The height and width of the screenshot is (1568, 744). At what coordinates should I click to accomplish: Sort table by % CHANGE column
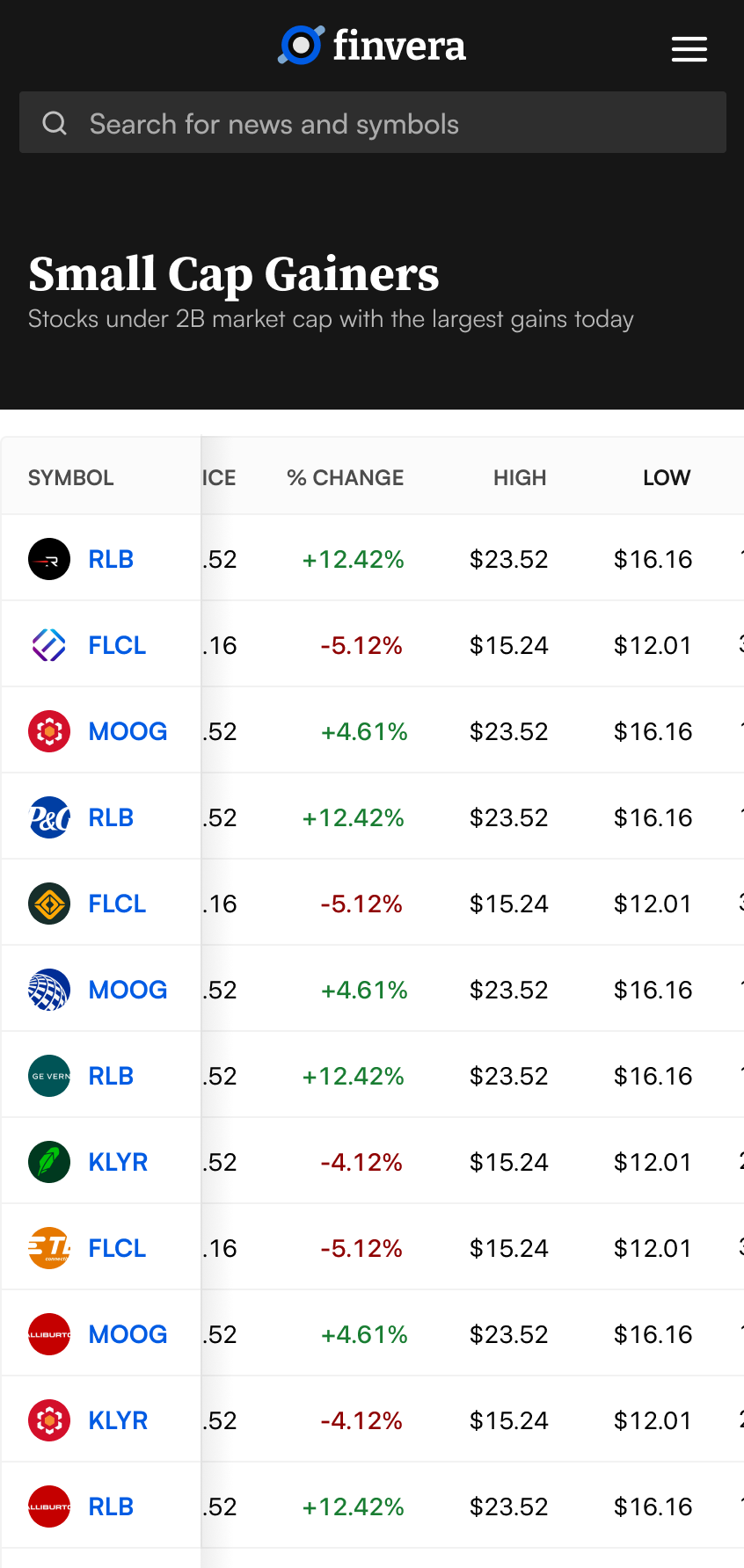(x=345, y=478)
